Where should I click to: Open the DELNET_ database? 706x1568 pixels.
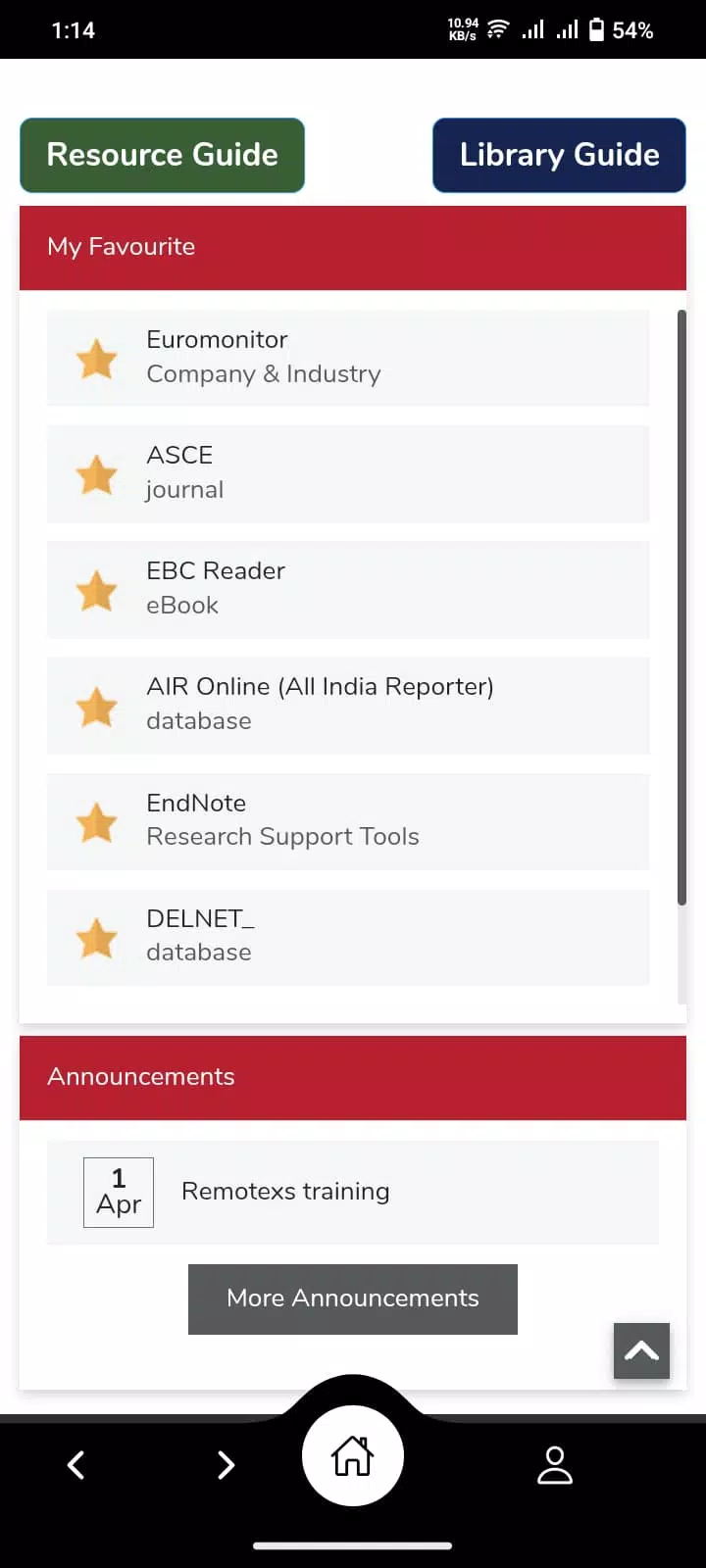pyautogui.click(x=348, y=937)
